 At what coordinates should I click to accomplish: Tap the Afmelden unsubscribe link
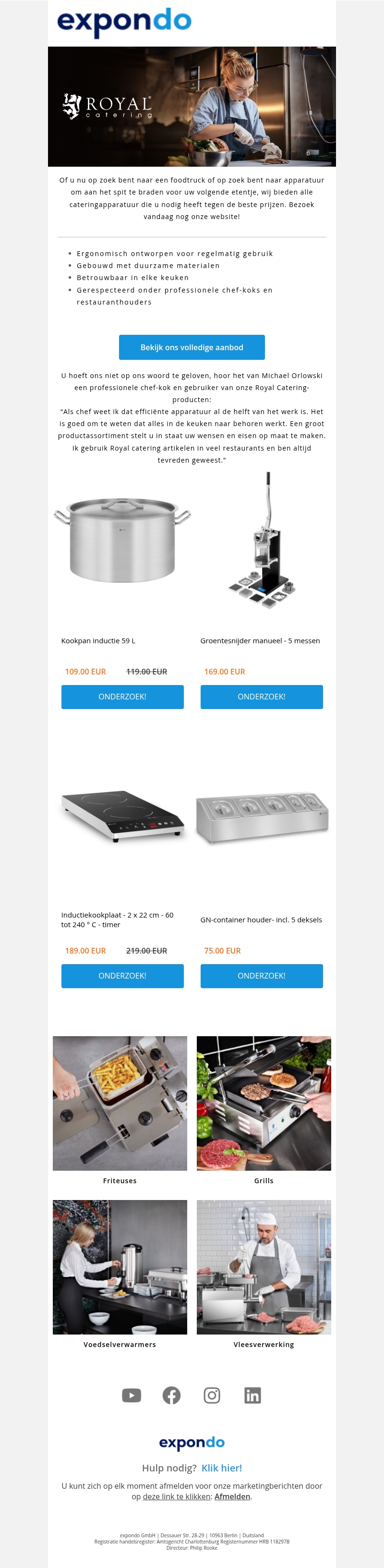pyautogui.click(x=232, y=1496)
